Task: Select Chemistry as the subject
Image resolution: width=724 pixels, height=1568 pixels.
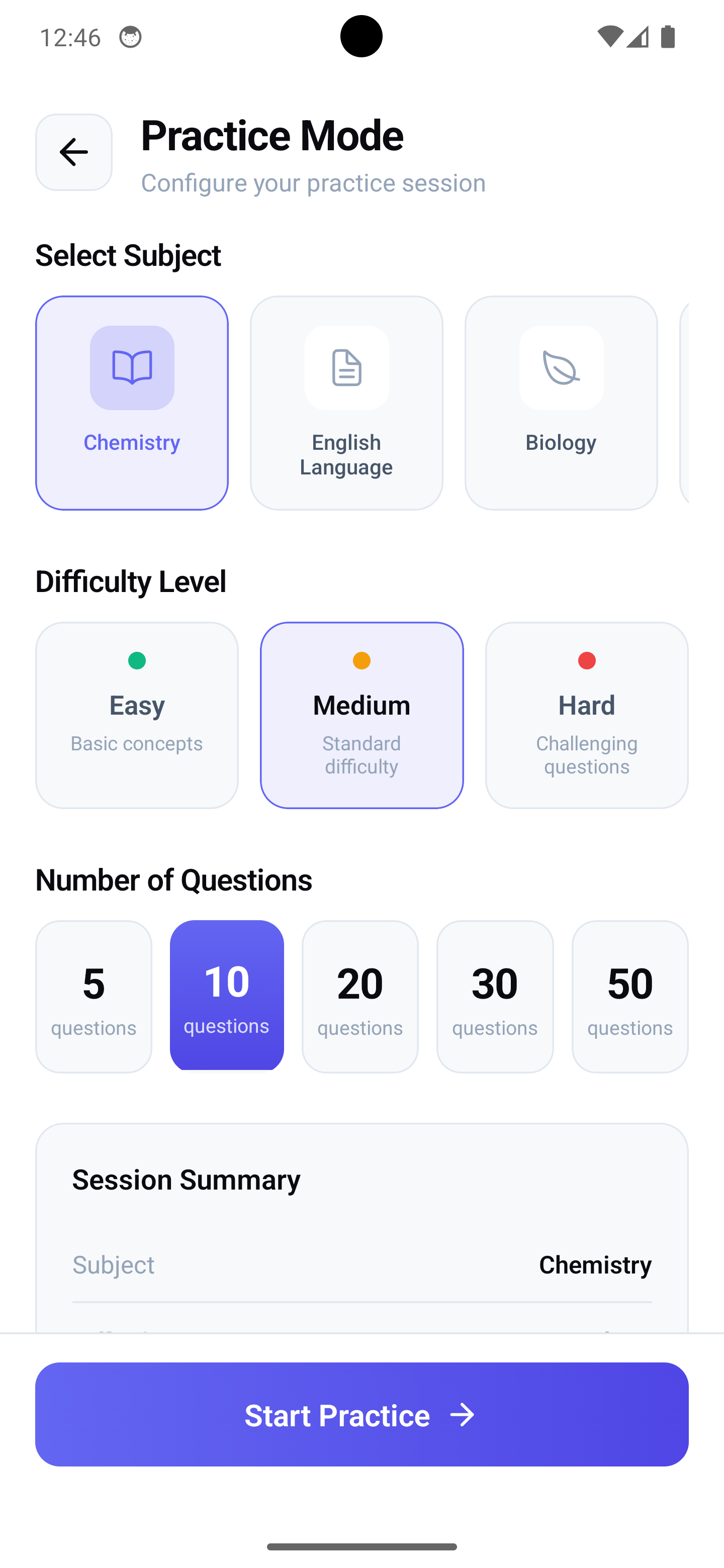Action: point(132,403)
